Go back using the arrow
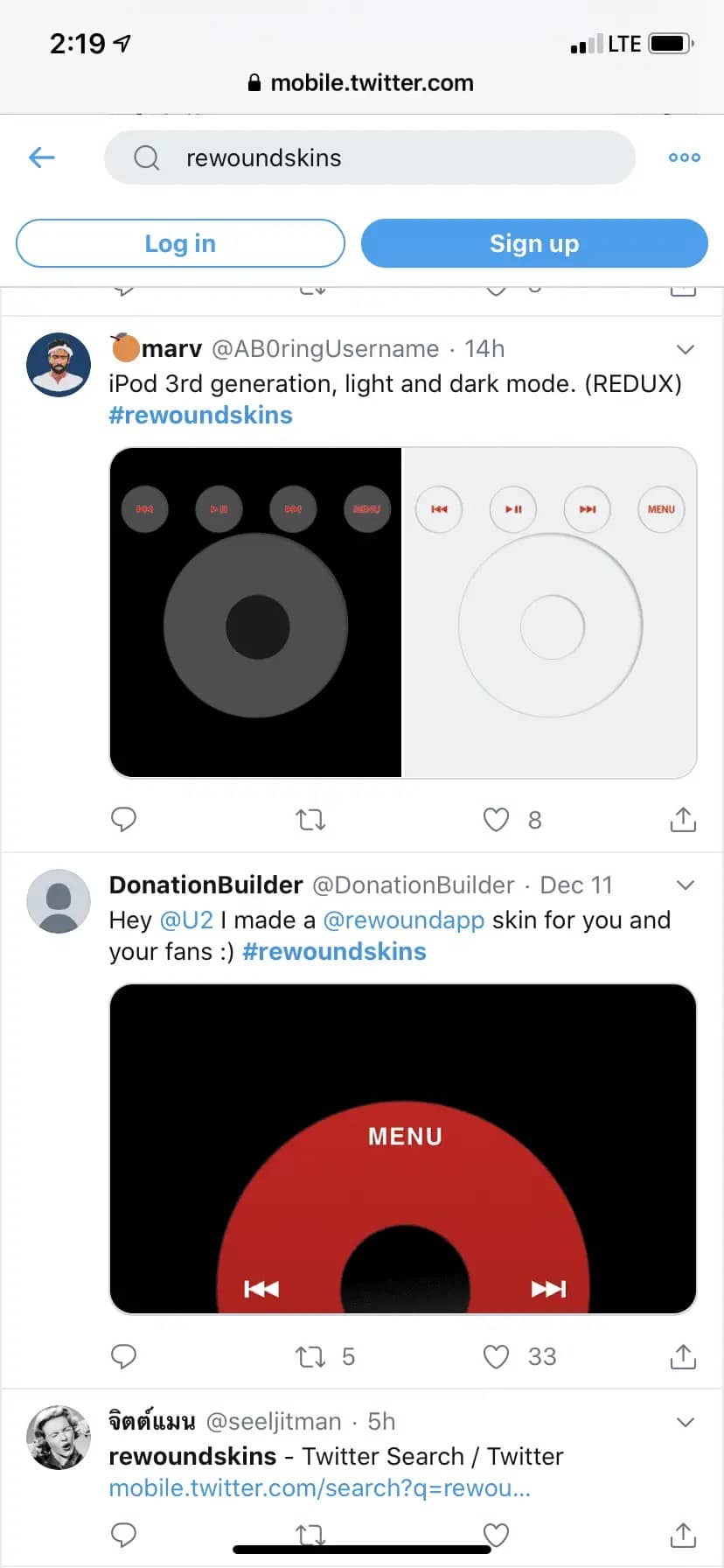The height and width of the screenshot is (1568, 724). coord(42,157)
